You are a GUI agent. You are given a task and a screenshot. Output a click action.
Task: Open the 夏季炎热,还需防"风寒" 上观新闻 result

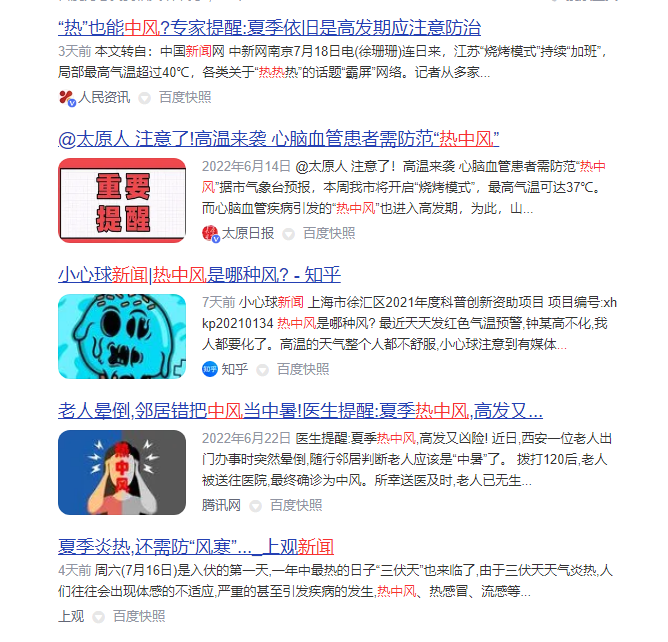point(196,546)
